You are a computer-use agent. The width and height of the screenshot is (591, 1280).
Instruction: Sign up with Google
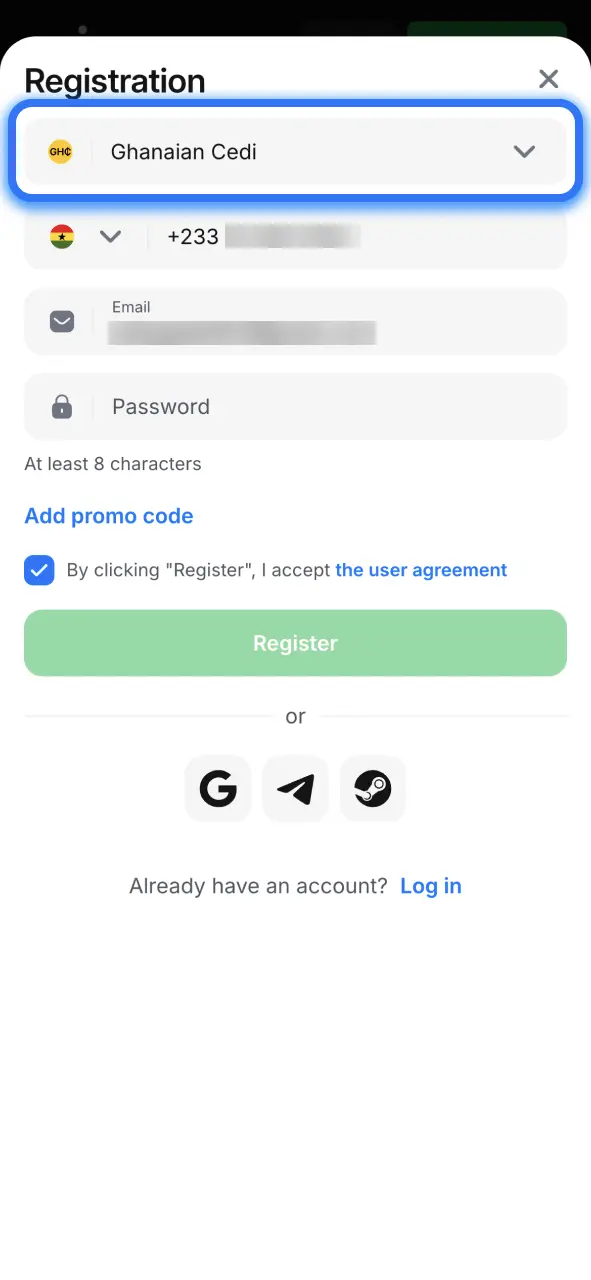coord(218,789)
